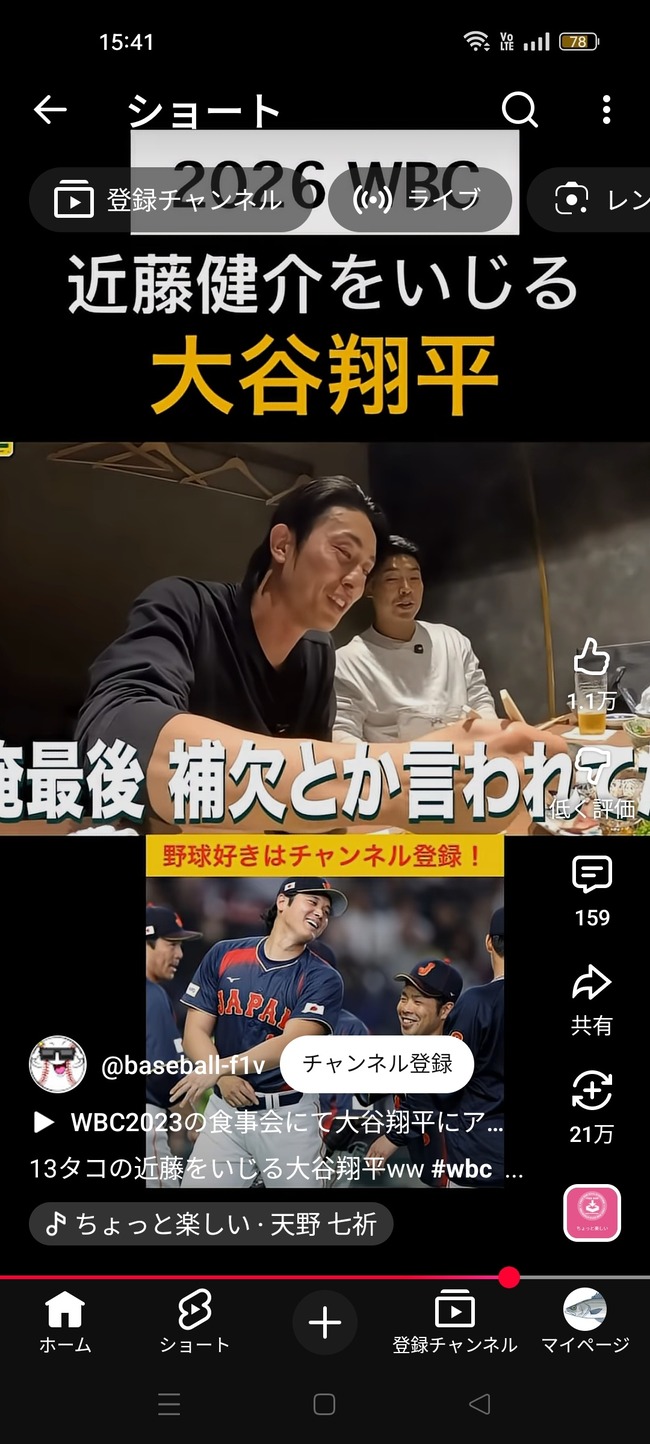Create new content with plus button
Screen dimensions: 650x1444
point(324,1323)
